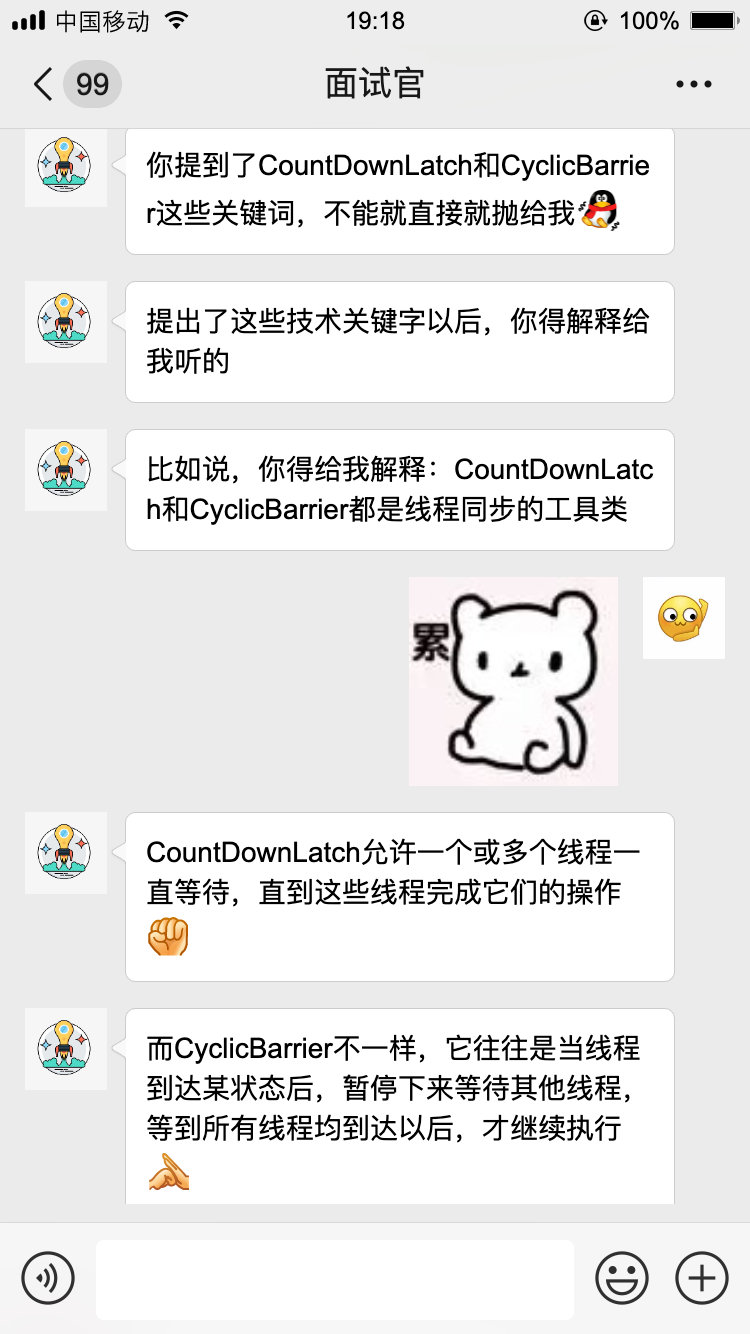Open 面试官's avatar beside the 提出了这些技术关键字 message
This screenshot has width=750, height=1334.
(x=65, y=322)
